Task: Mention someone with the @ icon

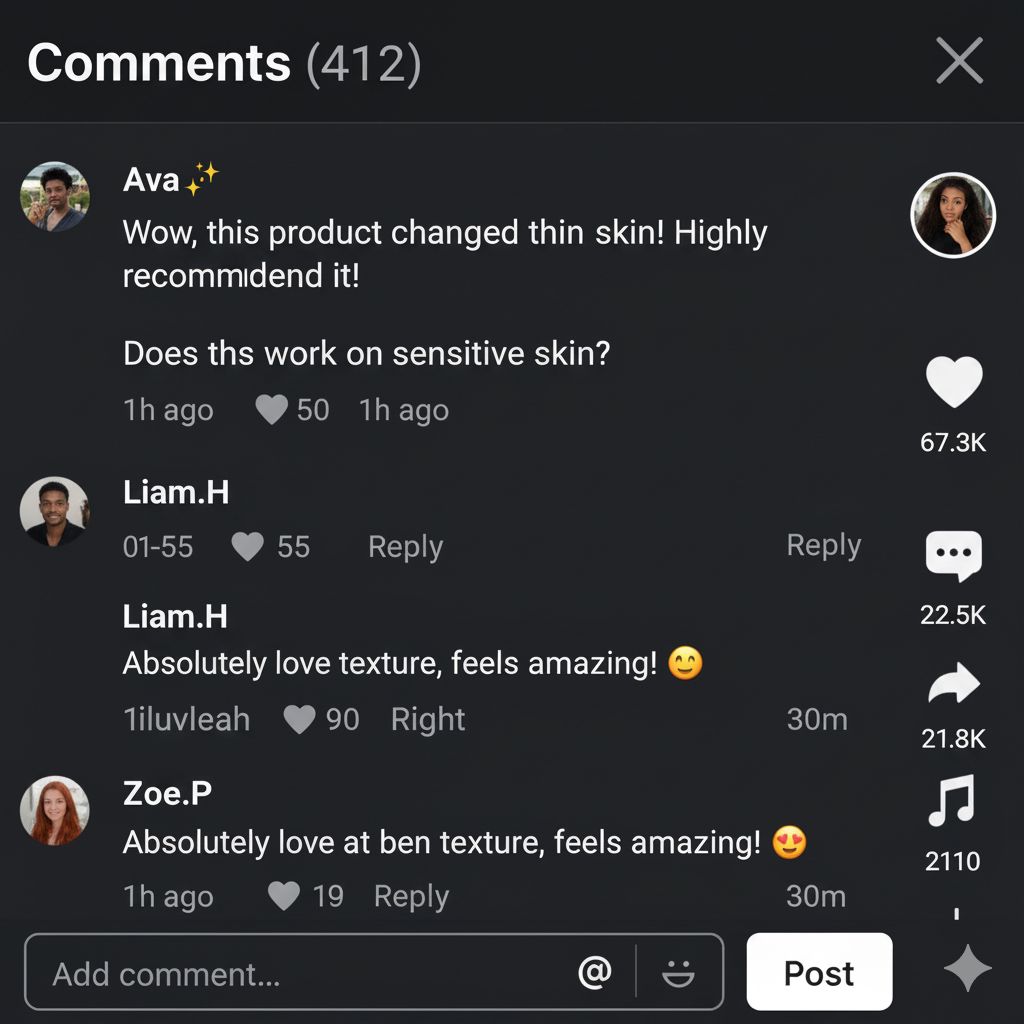Action: click(x=595, y=972)
